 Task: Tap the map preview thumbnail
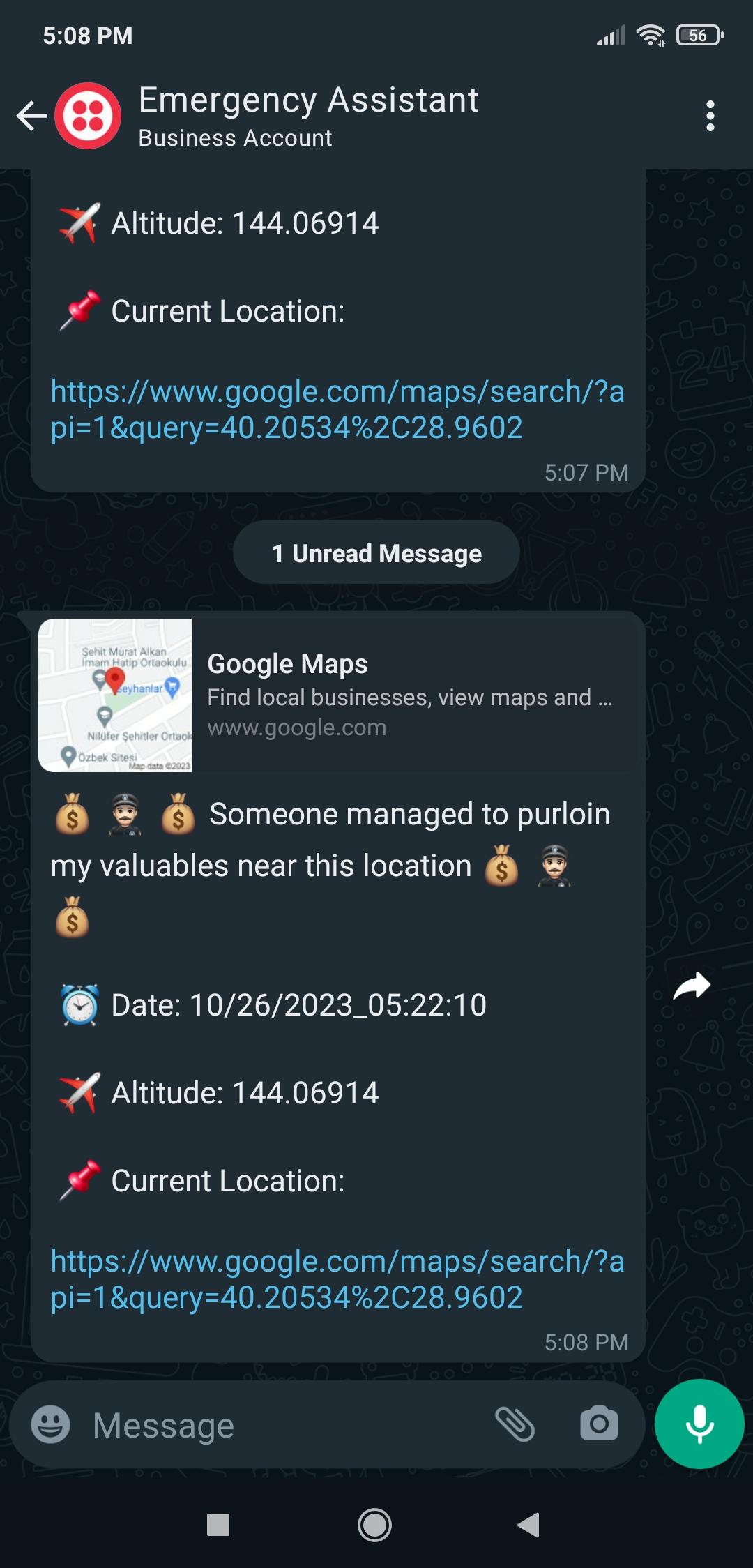(x=117, y=694)
